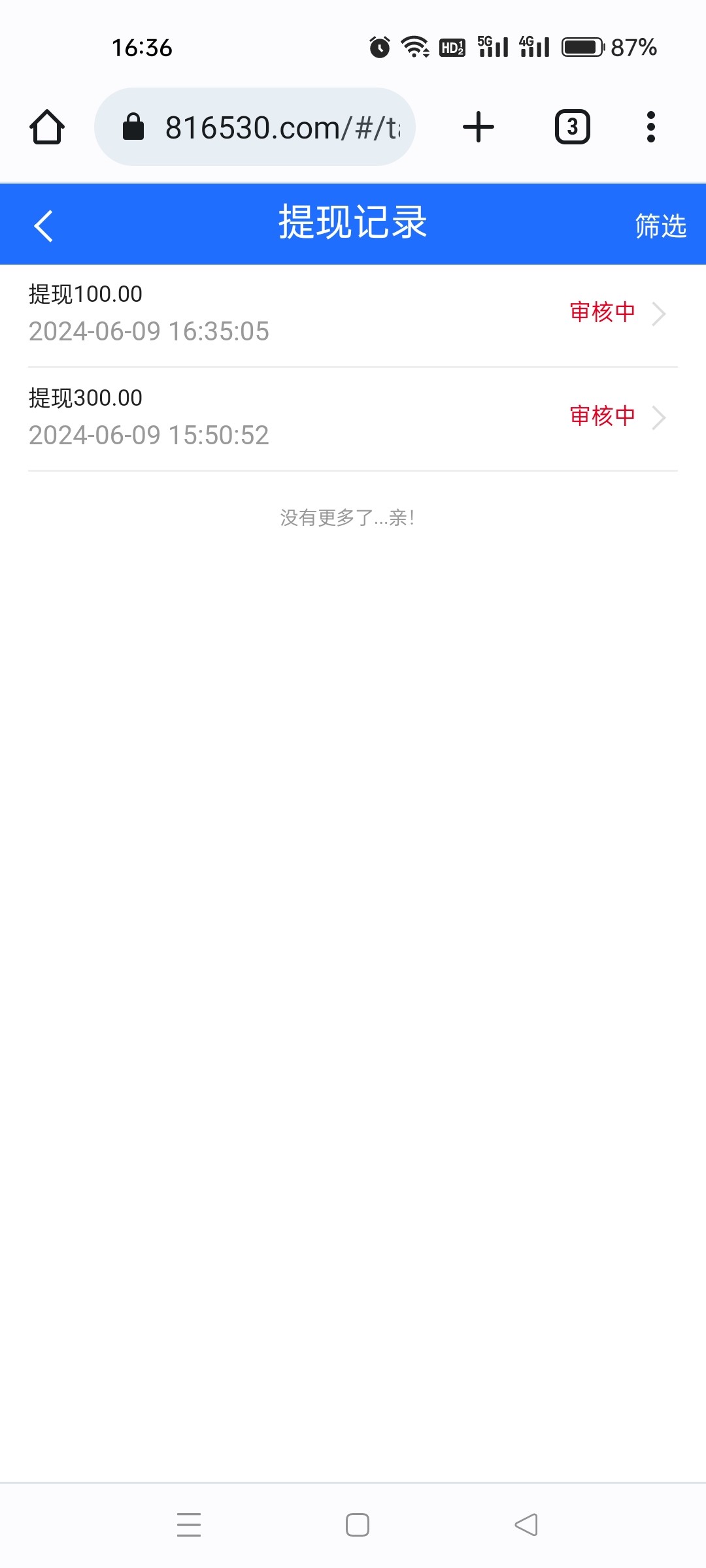Tap the lock icon in address bar
The image size is (706, 1568).
[x=134, y=126]
